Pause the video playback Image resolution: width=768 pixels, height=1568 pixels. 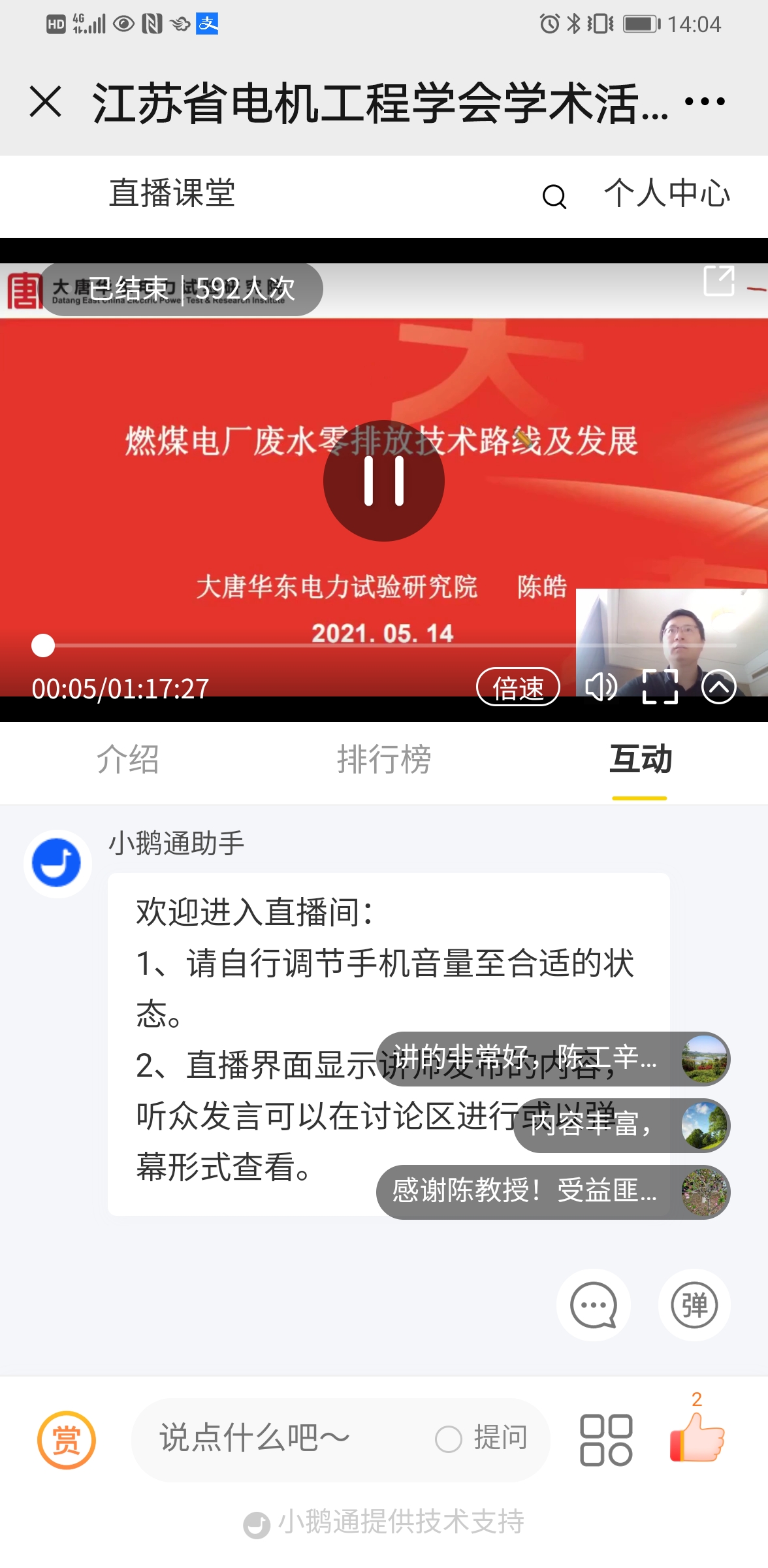click(384, 481)
